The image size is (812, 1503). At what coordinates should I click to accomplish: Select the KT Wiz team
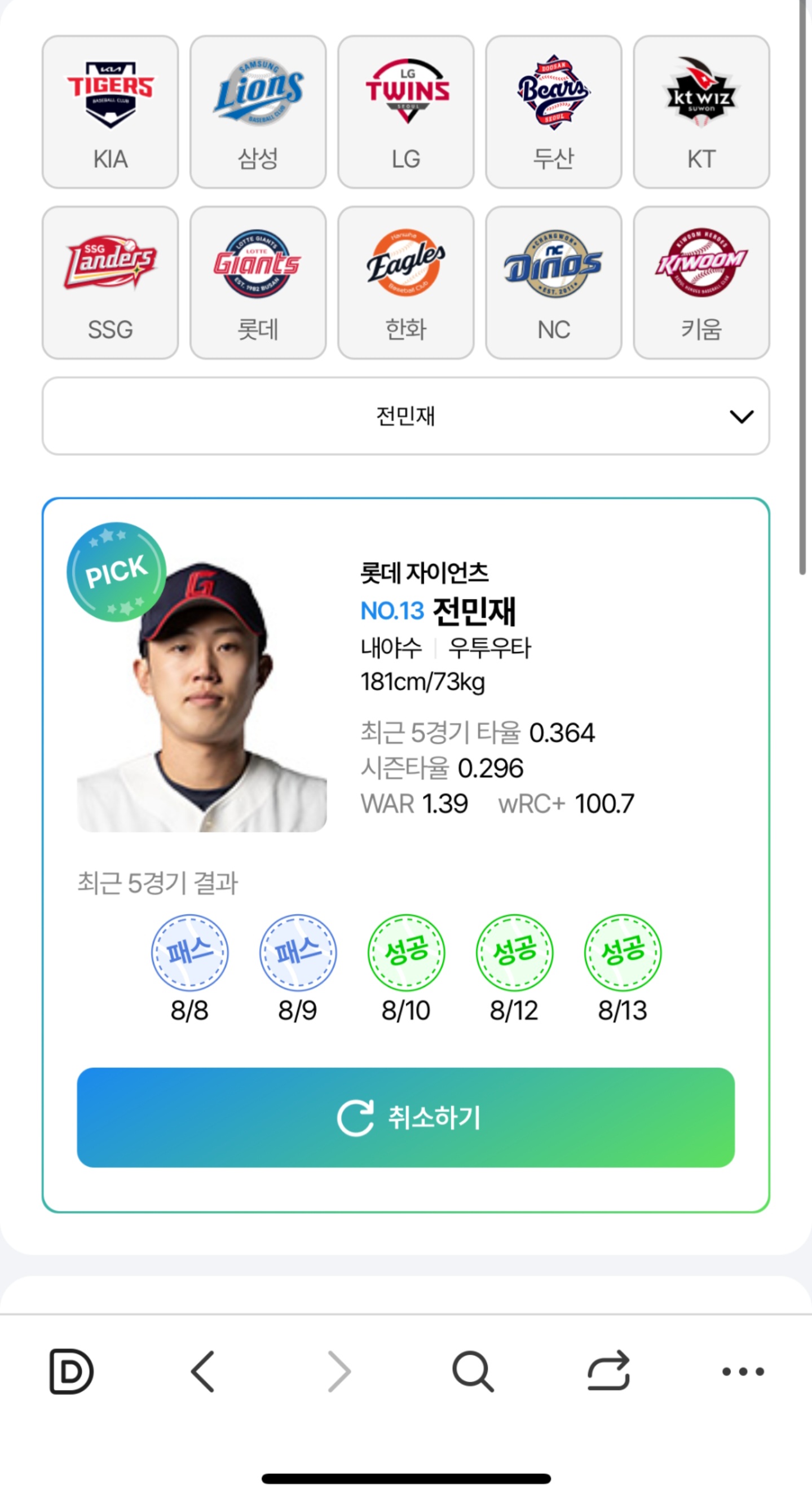(x=701, y=112)
